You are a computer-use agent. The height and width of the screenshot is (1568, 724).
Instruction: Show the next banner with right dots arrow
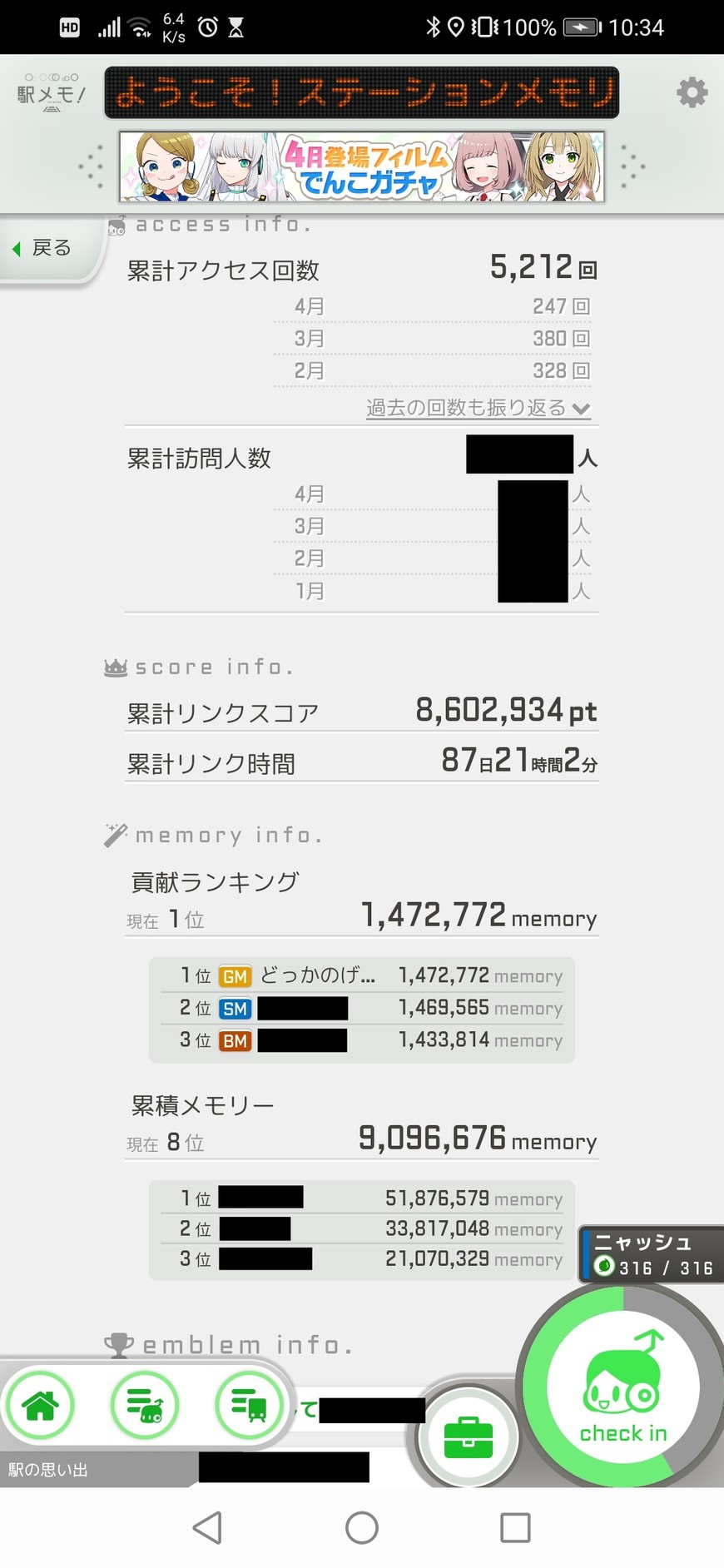click(632, 166)
